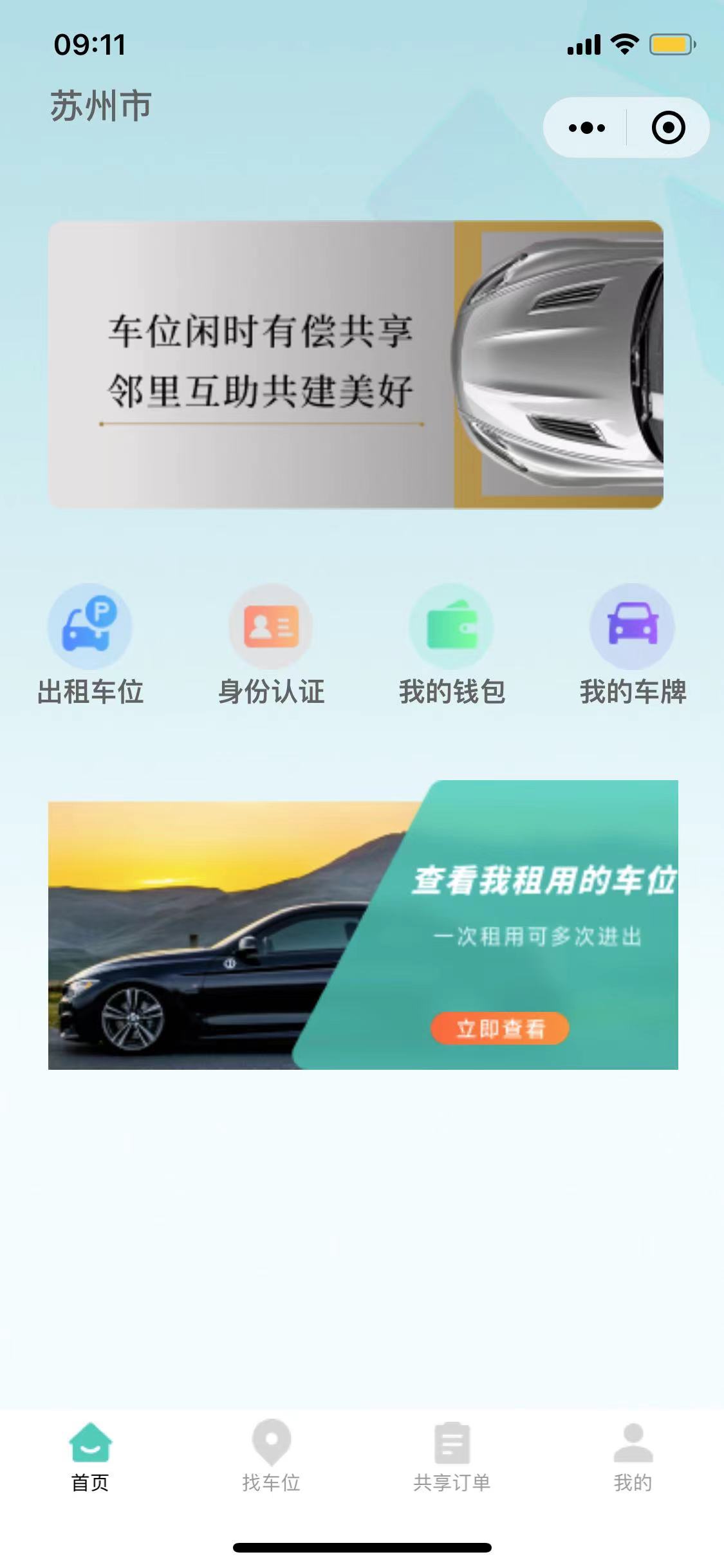Tap 立即查看 on the rented spaces banner
This screenshot has height=1568, width=724.
click(499, 1028)
